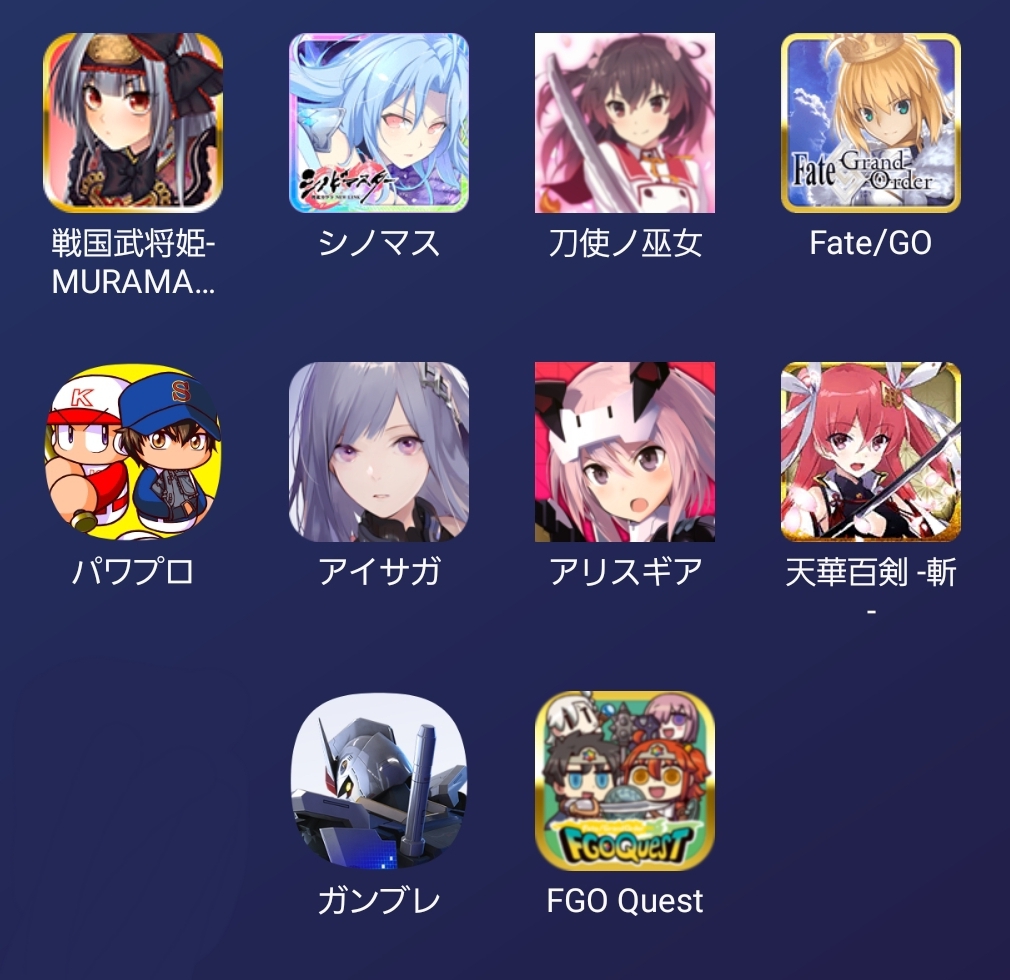
Task: Open the アリスギア game
Action: tap(625, 450)
